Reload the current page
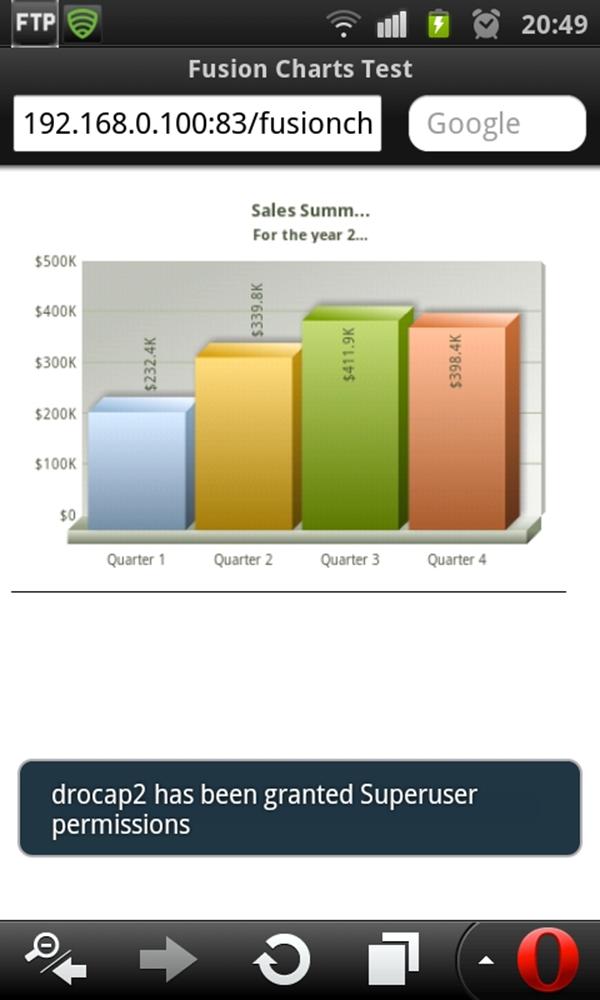The image size is (600, 1000). pyautogui.click(x=281, y=960)
